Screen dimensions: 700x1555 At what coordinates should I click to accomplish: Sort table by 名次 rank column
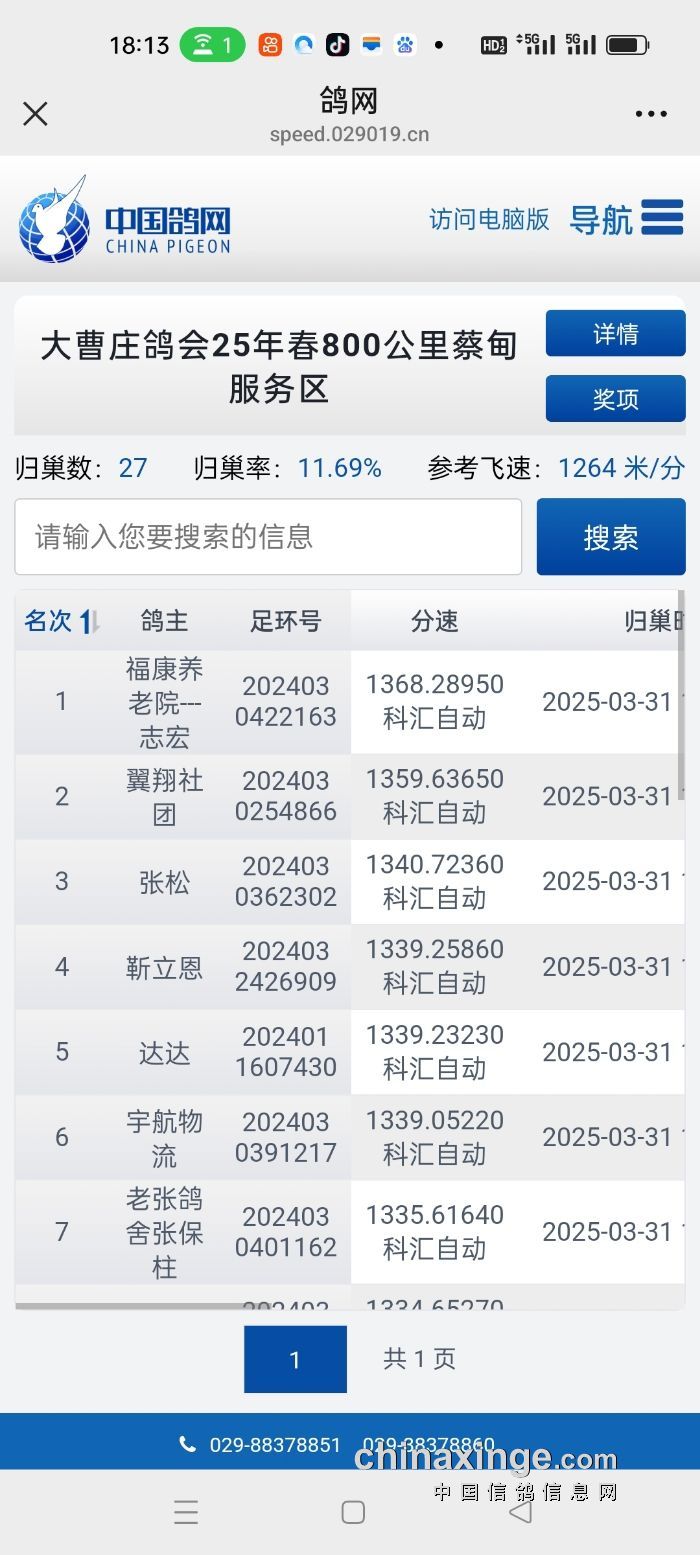[x=61, y=621]
